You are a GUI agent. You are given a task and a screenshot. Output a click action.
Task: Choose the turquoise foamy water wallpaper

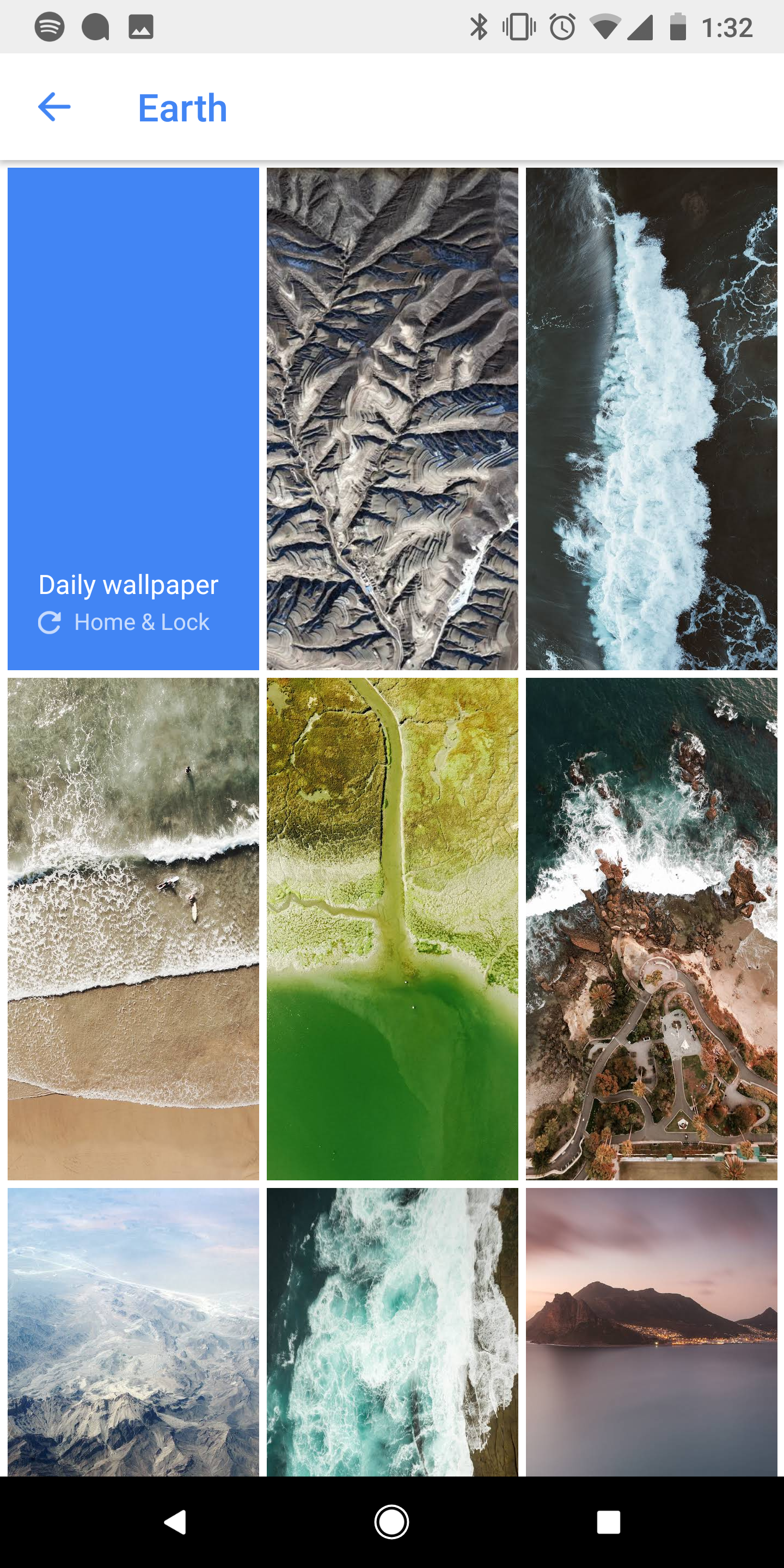(x=392, y=1332)
